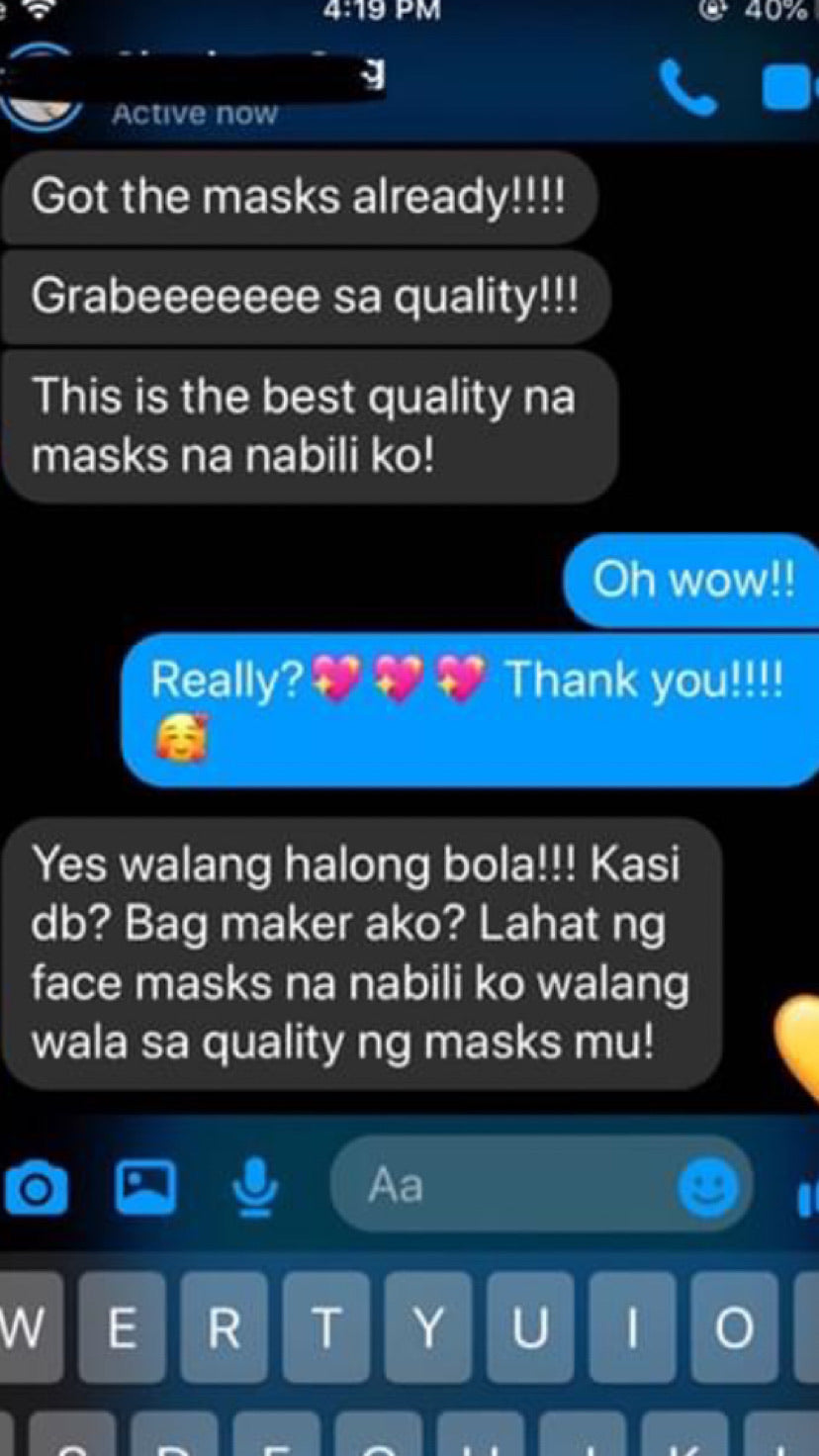Image resolution: width=819 pixels, height=1456 pixels.
Task: Type the letter T on keyboard
Action: point(325,1328)
